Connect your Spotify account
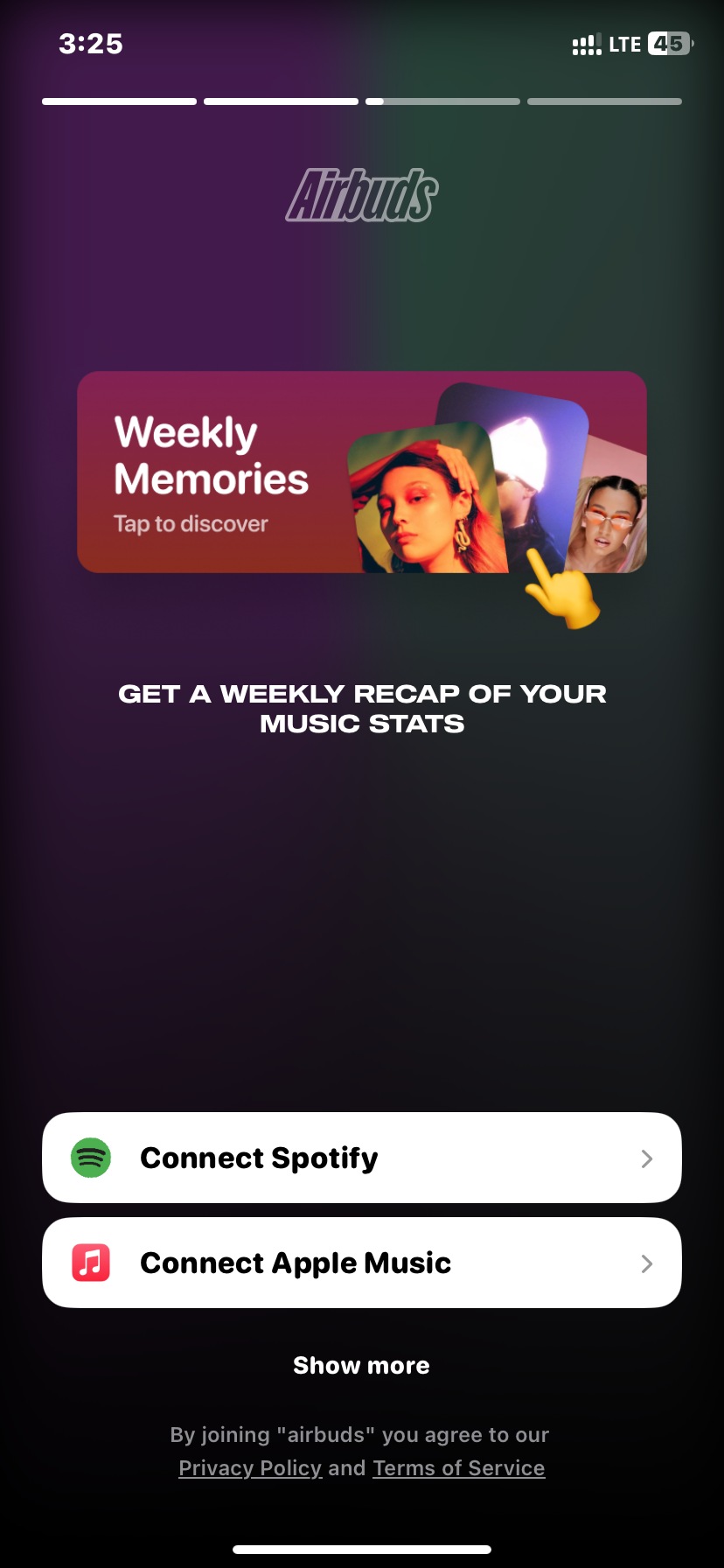The width and height of the screenshot is (724, 1568). (362, 1158)
